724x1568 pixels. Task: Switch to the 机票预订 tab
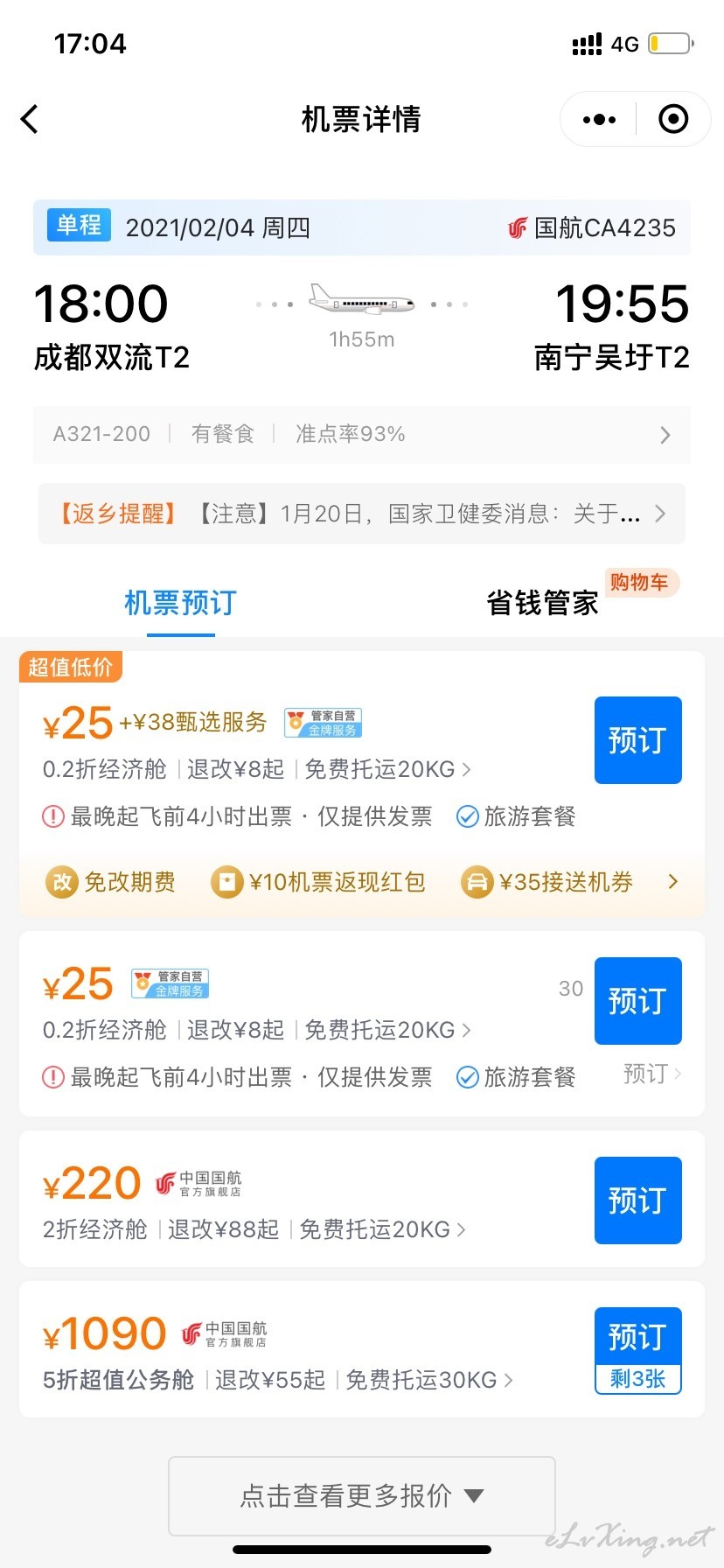[x=180, y=603]
